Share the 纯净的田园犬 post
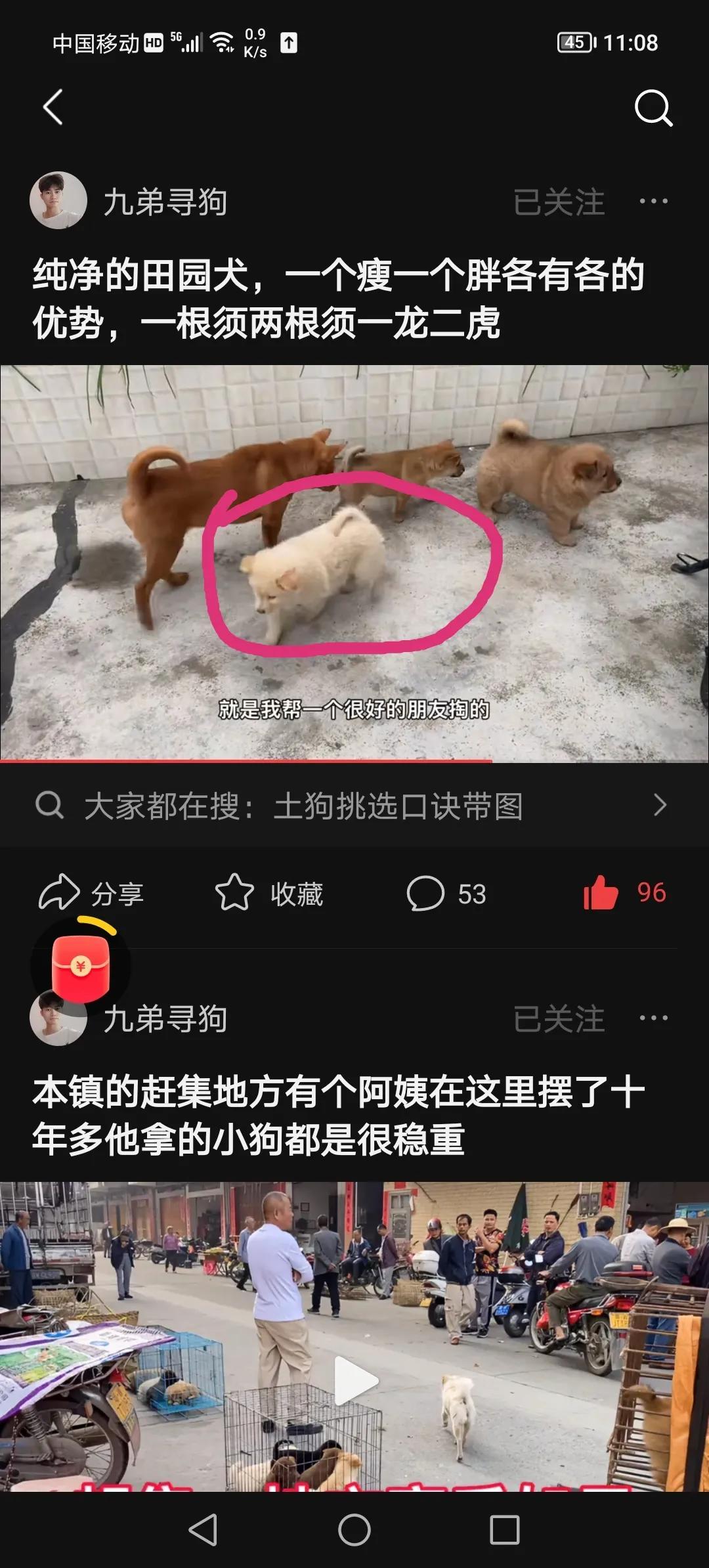Viewport: 709px width, 1568px height. (x=92, y=893)
